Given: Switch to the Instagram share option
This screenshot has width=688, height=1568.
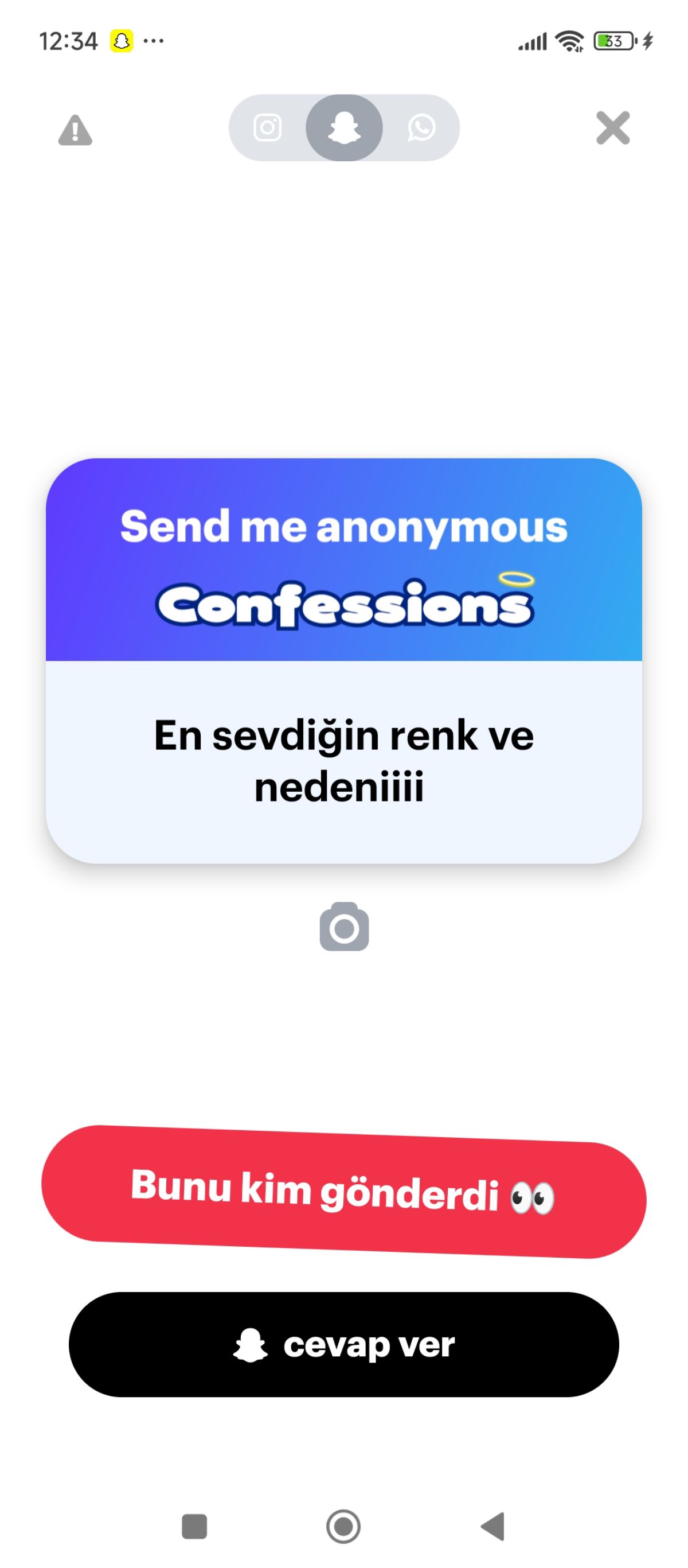Looking at the screenshot, I should pyautogui.click(x=267, y=128).
